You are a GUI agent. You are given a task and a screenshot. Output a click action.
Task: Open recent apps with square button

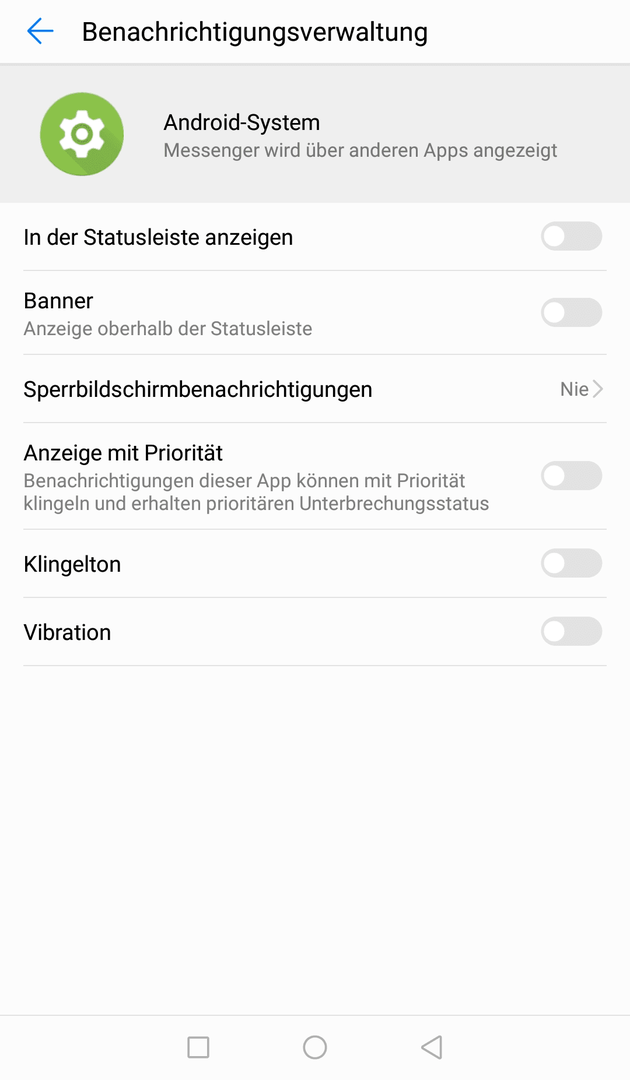point(198,1047)
